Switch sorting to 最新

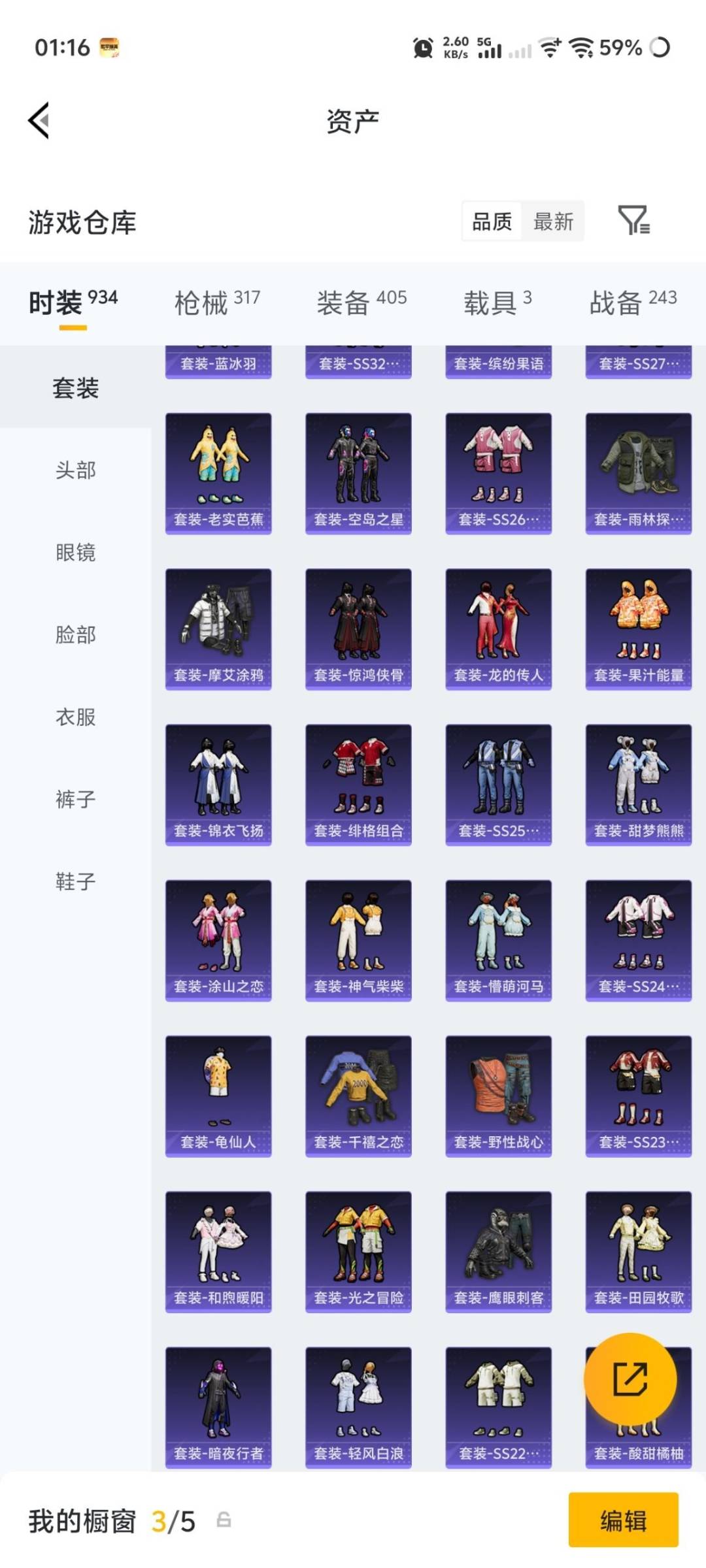(553, 222)
